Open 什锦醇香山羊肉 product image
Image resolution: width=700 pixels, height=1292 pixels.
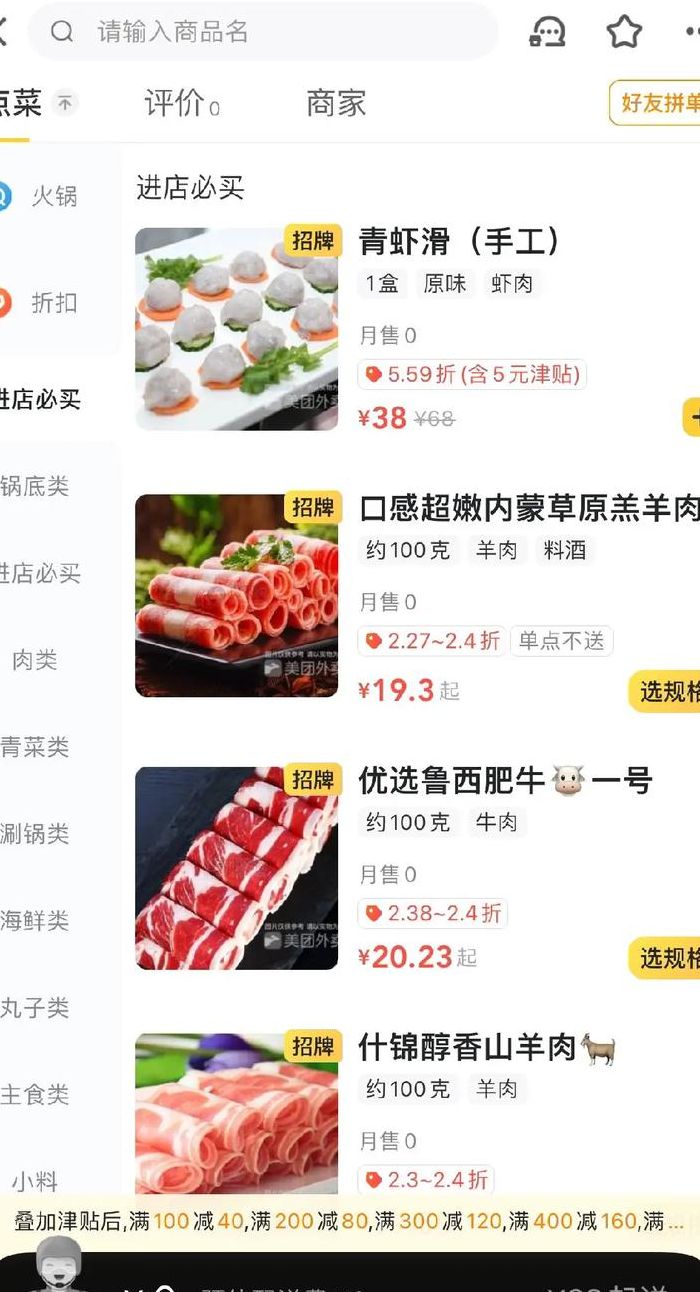click(x=237, y=1113)
